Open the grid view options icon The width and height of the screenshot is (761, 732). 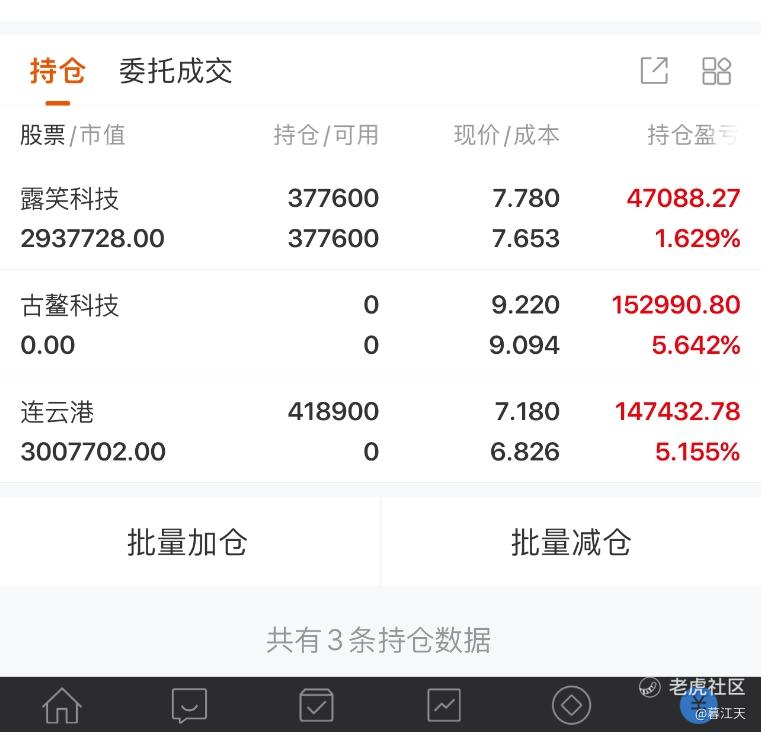tap(717, 71)
